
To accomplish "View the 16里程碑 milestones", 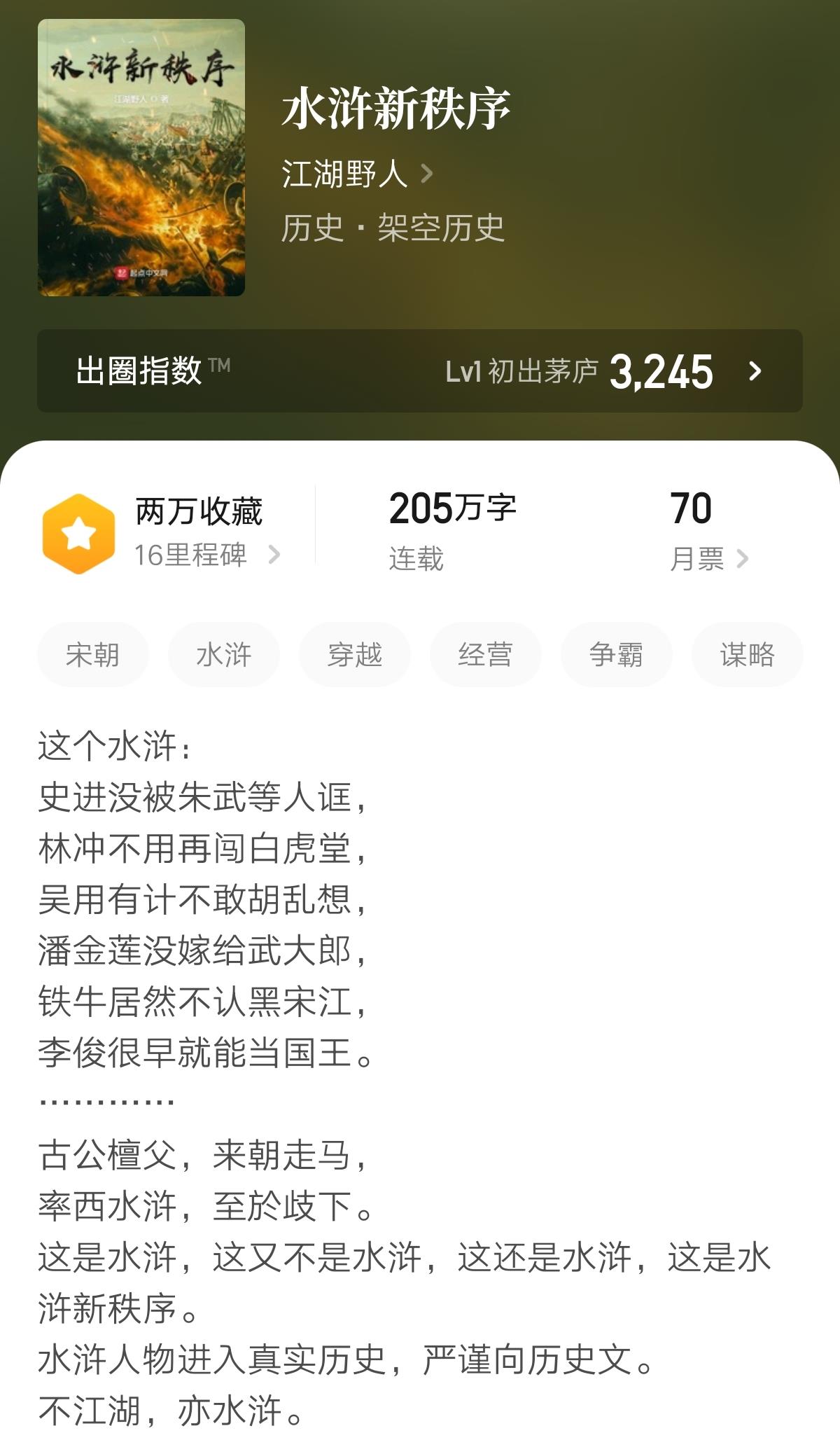I will (x=206, y=555).
